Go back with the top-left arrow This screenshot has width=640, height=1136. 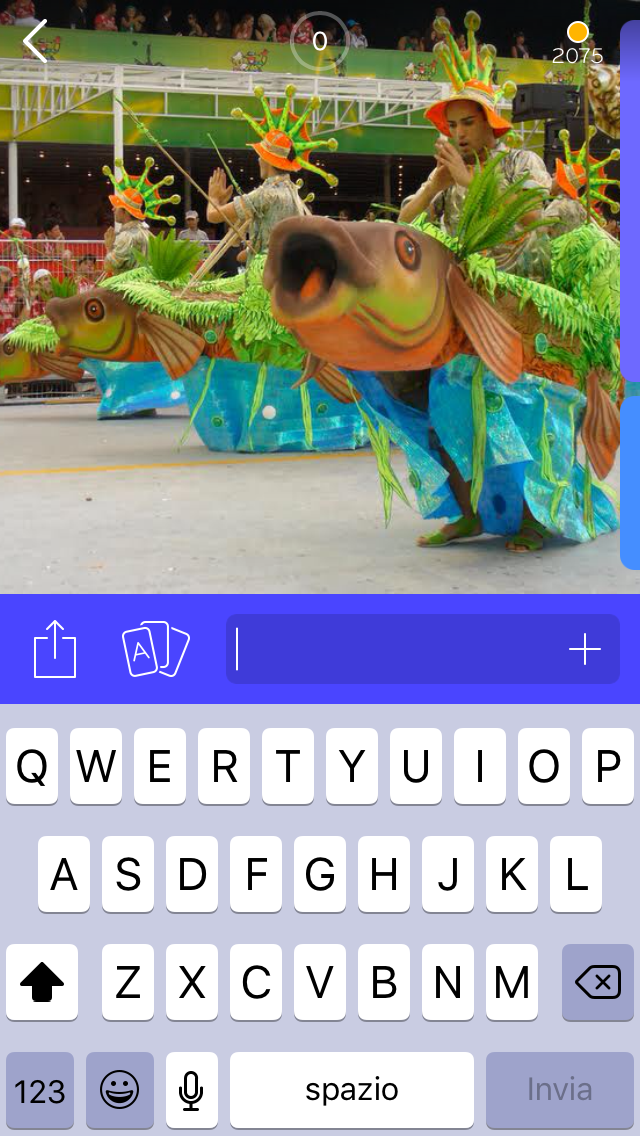pos(36,42)
